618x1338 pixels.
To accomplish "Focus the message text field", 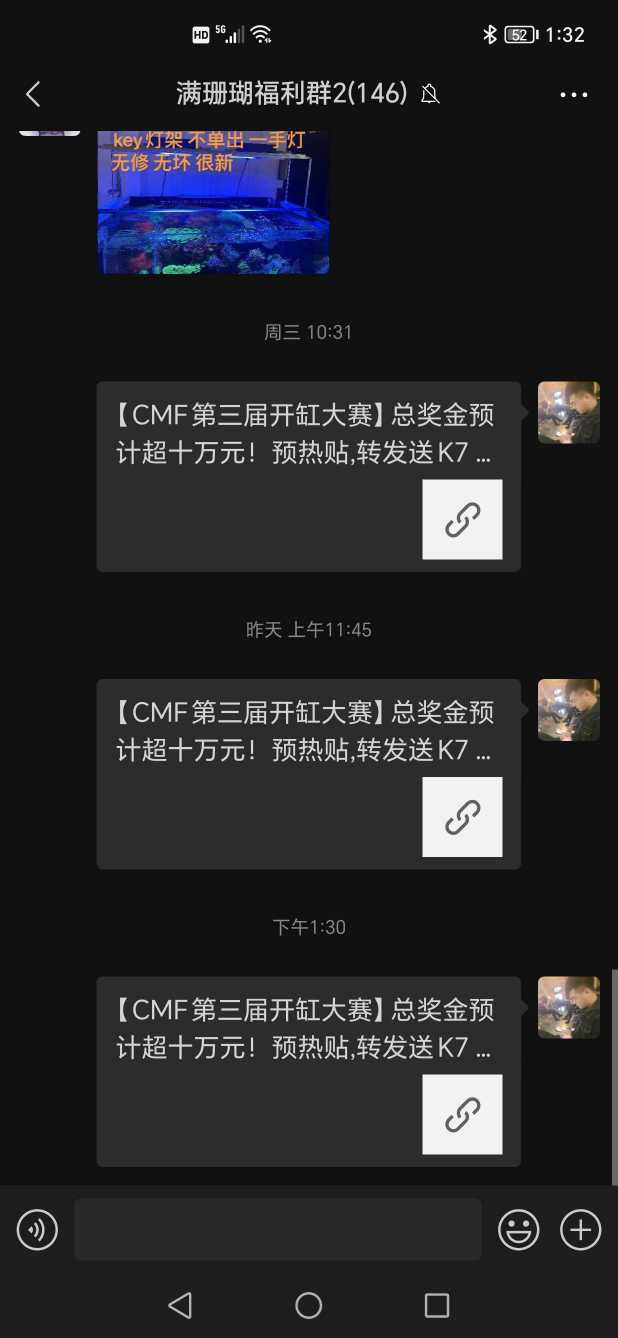I will (277, 1229).
